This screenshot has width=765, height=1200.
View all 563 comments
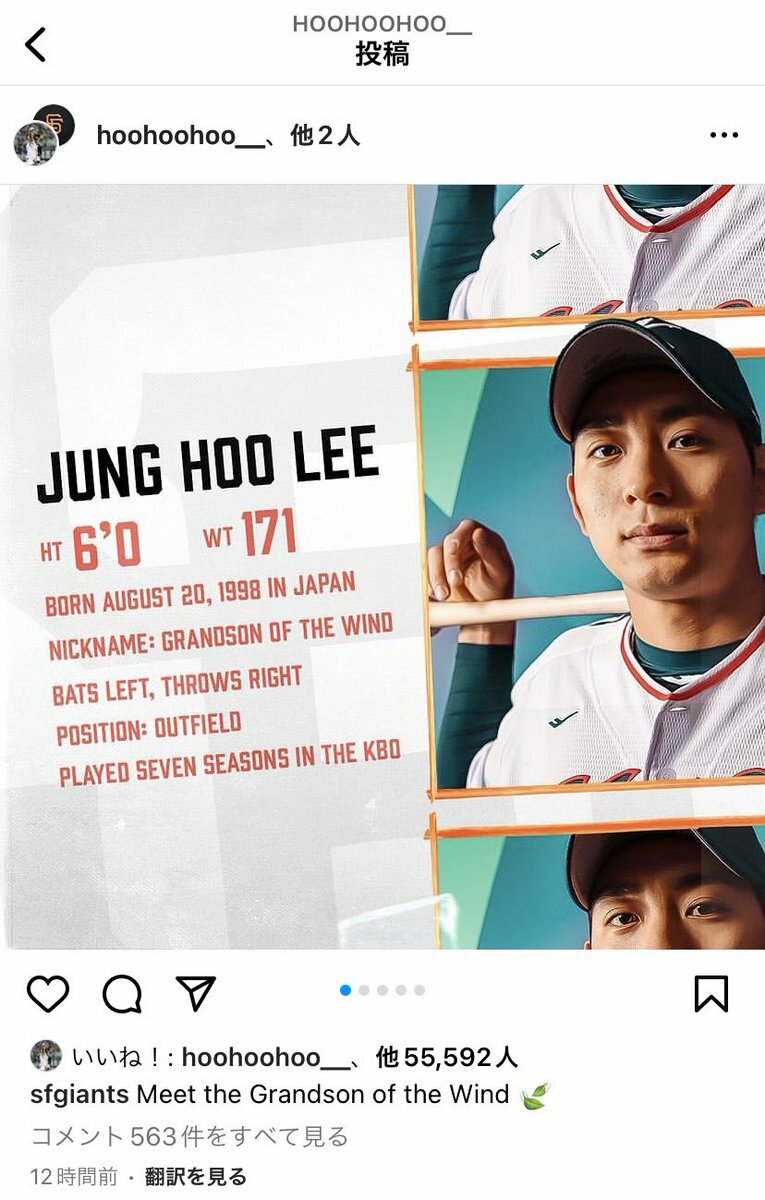point(190,1136)
